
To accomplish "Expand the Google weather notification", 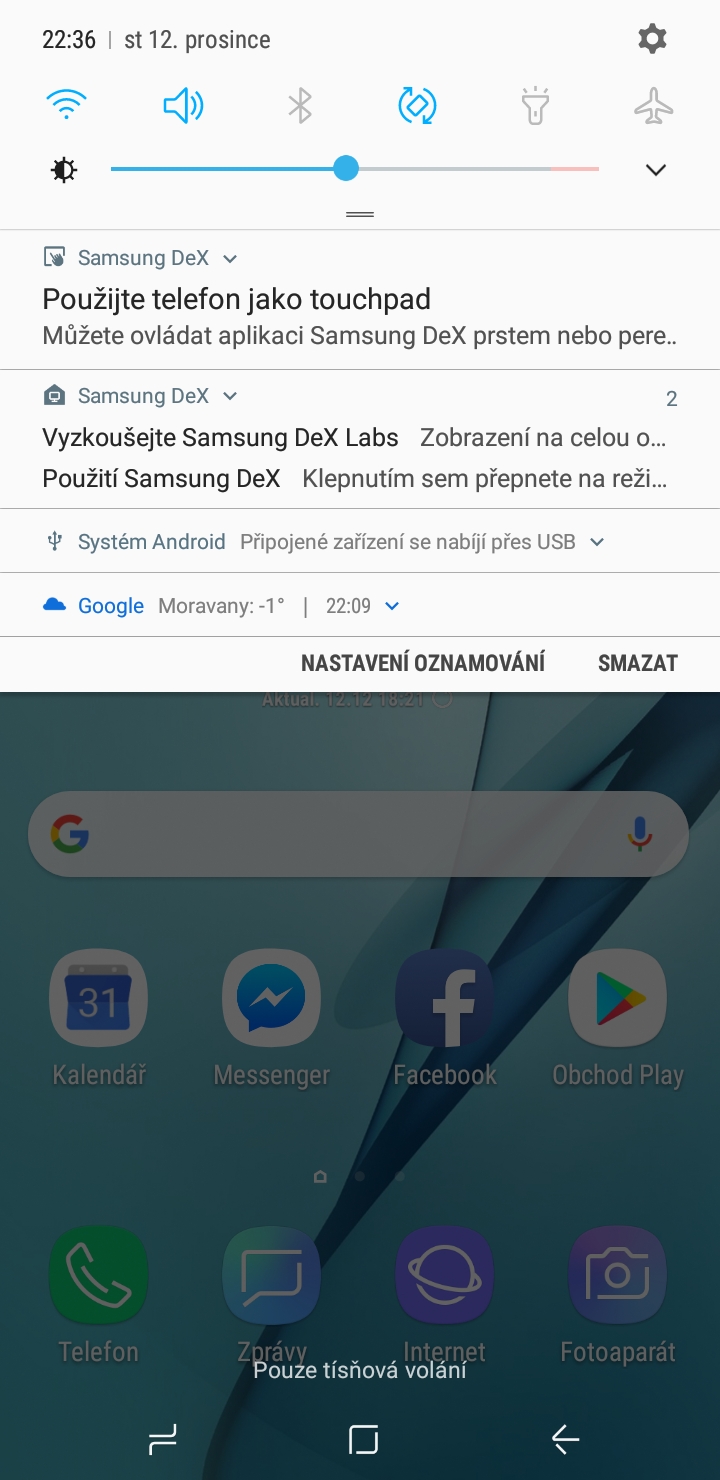I will [x=392, y=606].
